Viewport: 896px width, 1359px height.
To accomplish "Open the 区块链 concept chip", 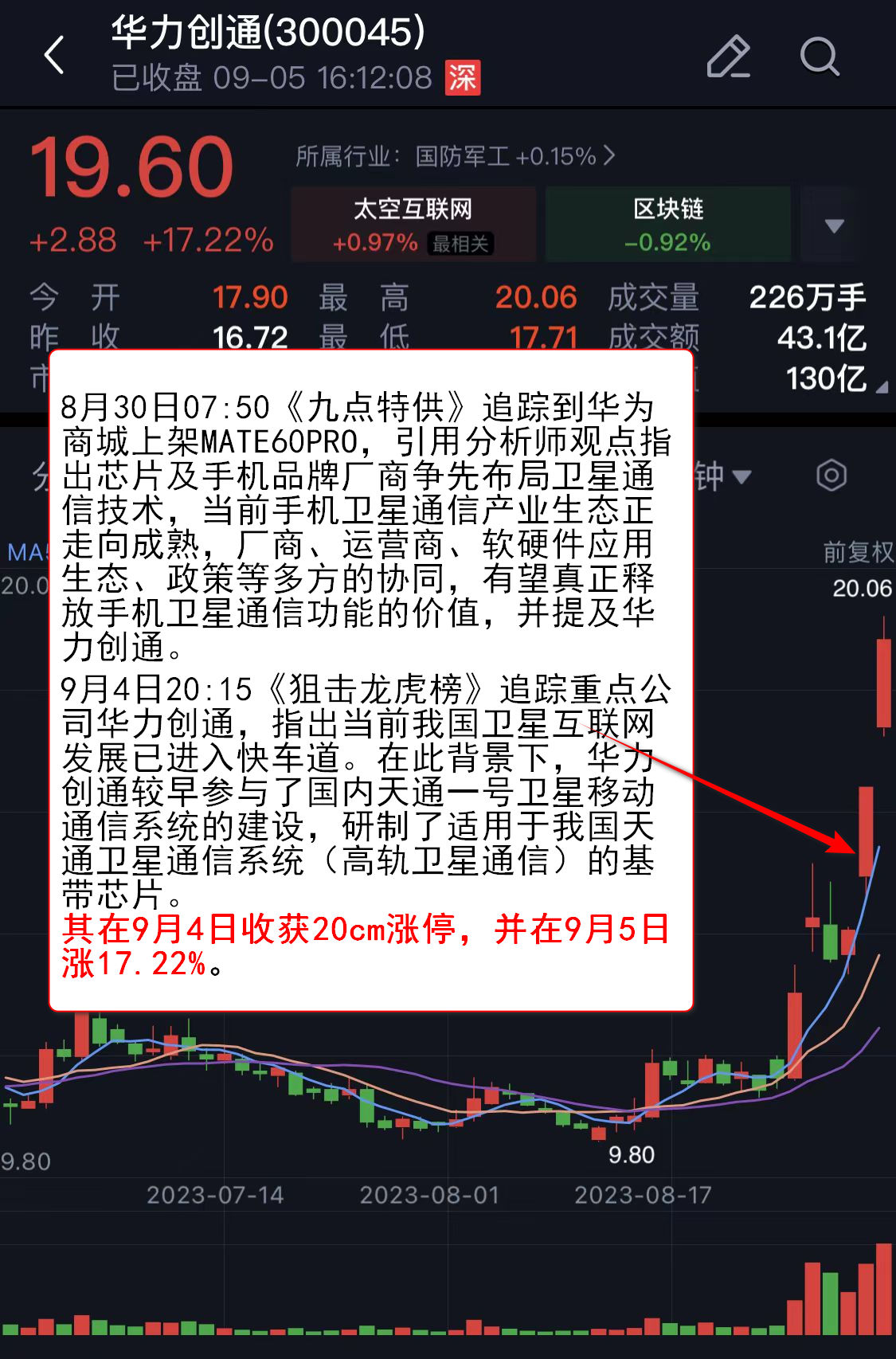I will [x=667, y=224].
